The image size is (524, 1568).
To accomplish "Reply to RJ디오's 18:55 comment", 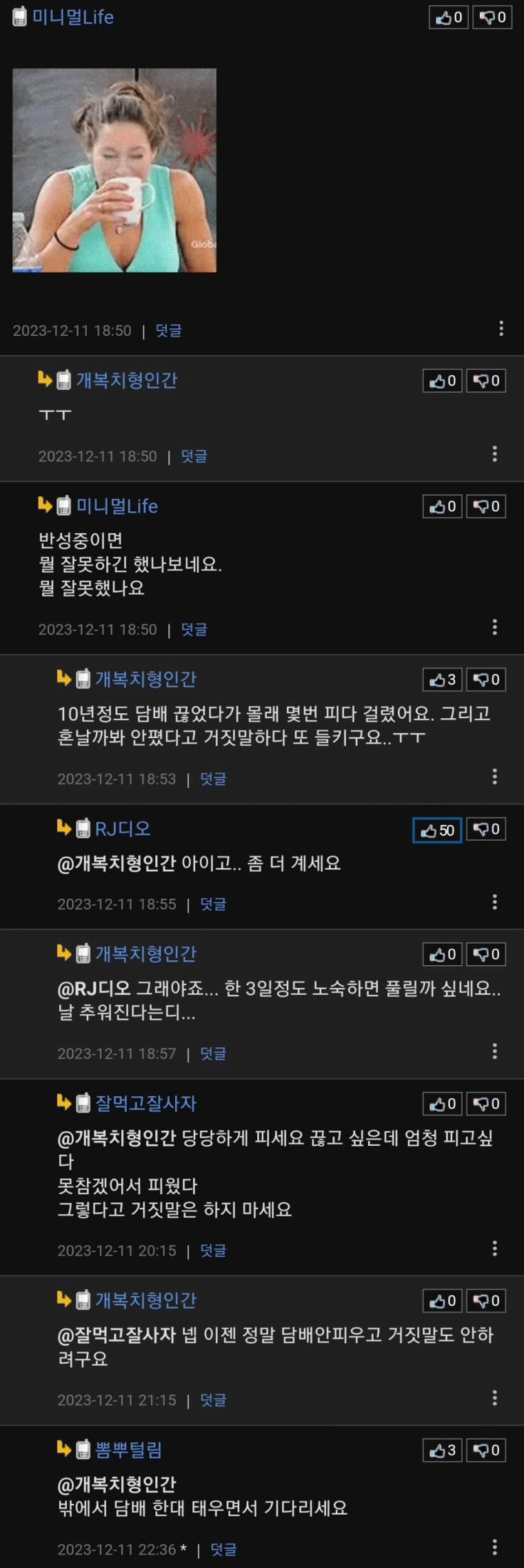I will pos(213,904).
